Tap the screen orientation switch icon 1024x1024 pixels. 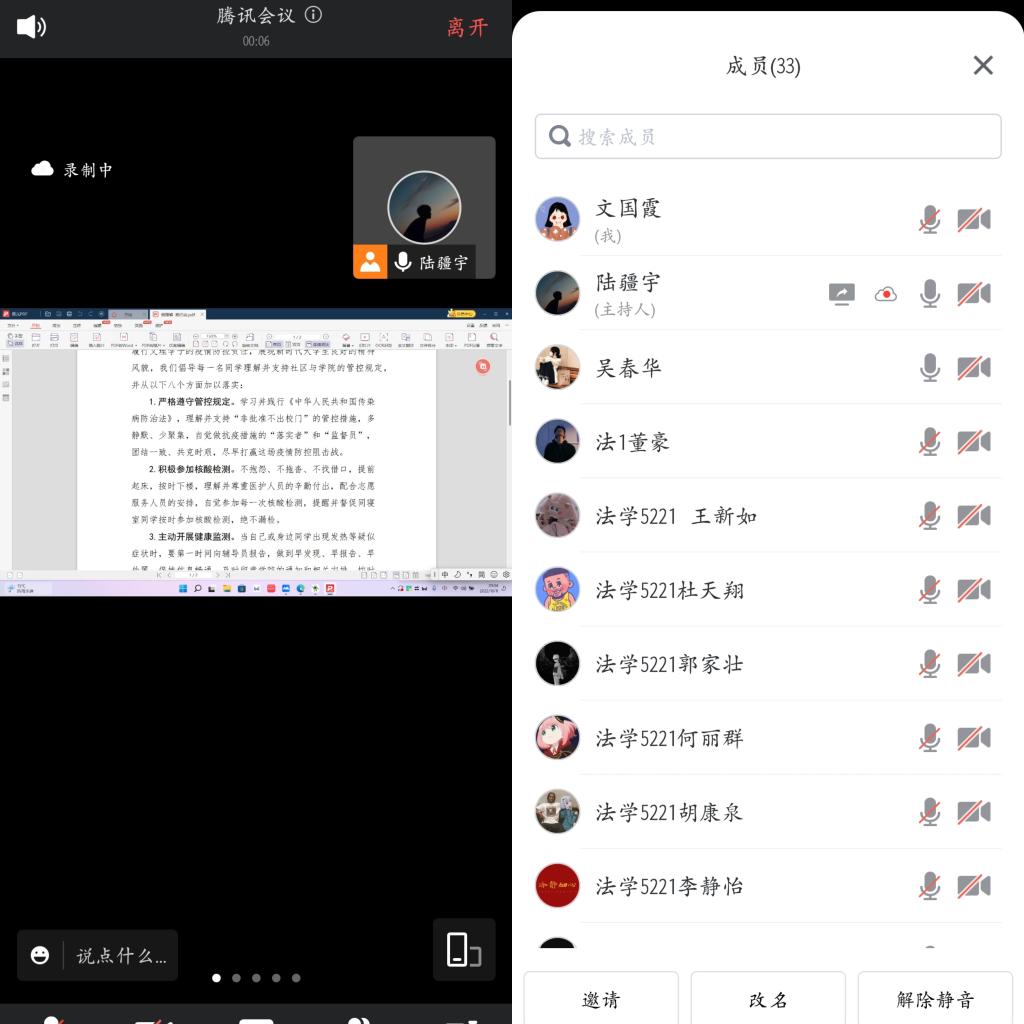click(464, 949)
